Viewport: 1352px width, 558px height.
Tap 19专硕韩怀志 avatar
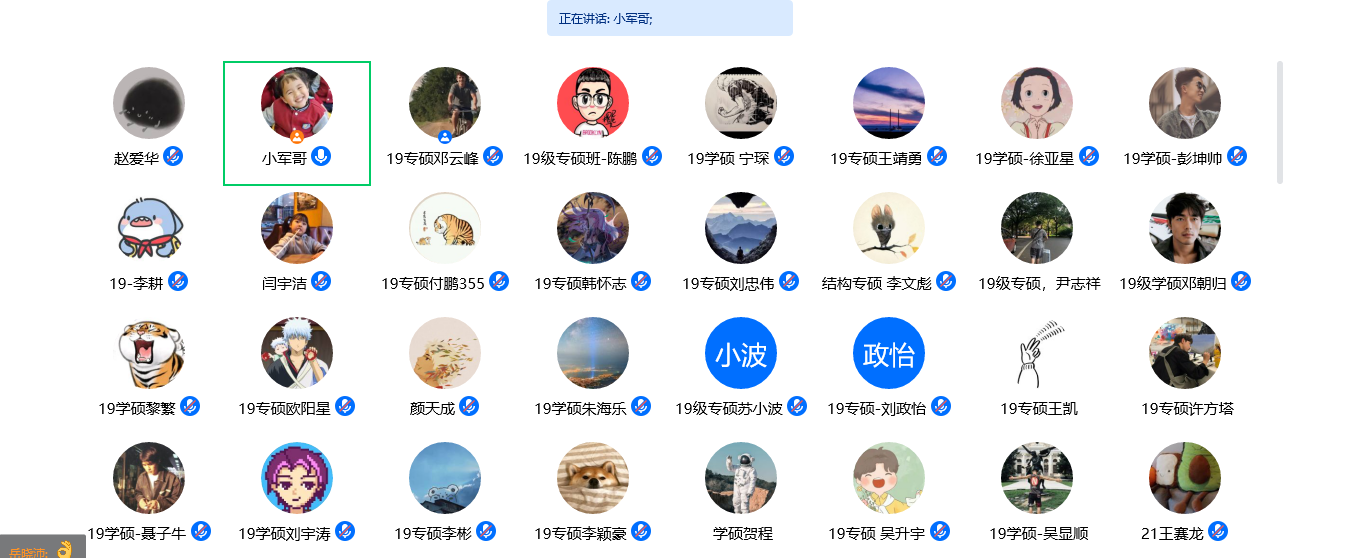click(x=592, y=229)
